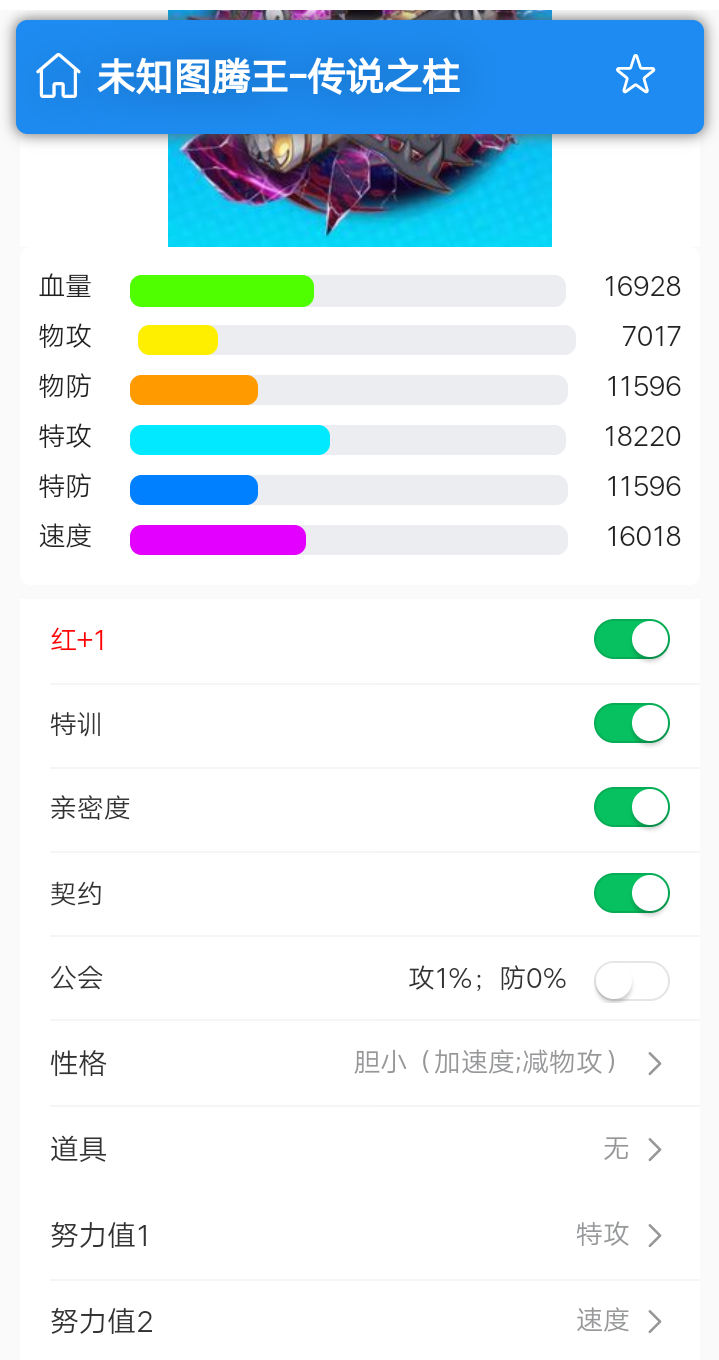Choose an item in the 道具 row
719x1360 pixels.
tap(632, 1149)
